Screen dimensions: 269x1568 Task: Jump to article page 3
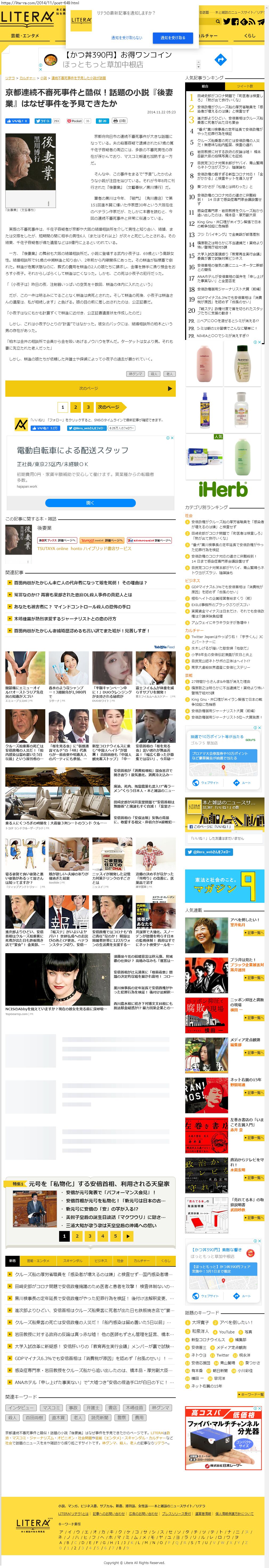[x=88, y=407]
